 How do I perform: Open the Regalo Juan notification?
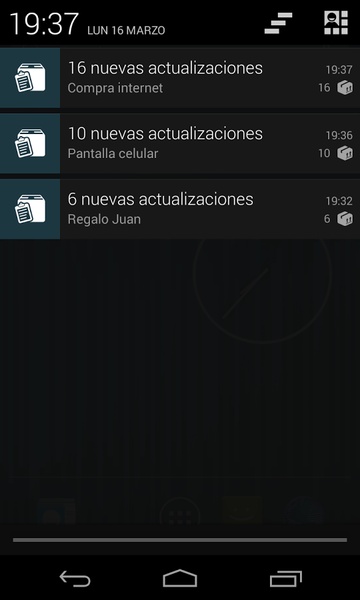[180, 209]
